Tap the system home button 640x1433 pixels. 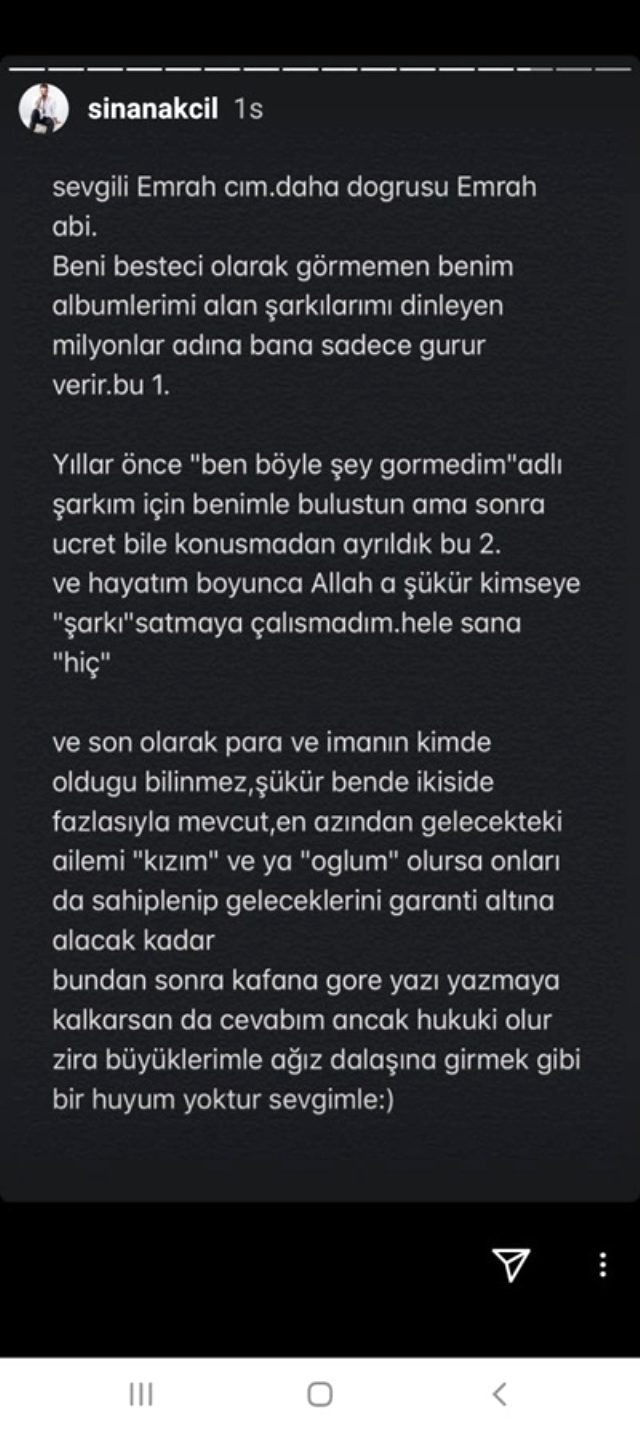coord(320,1394)
